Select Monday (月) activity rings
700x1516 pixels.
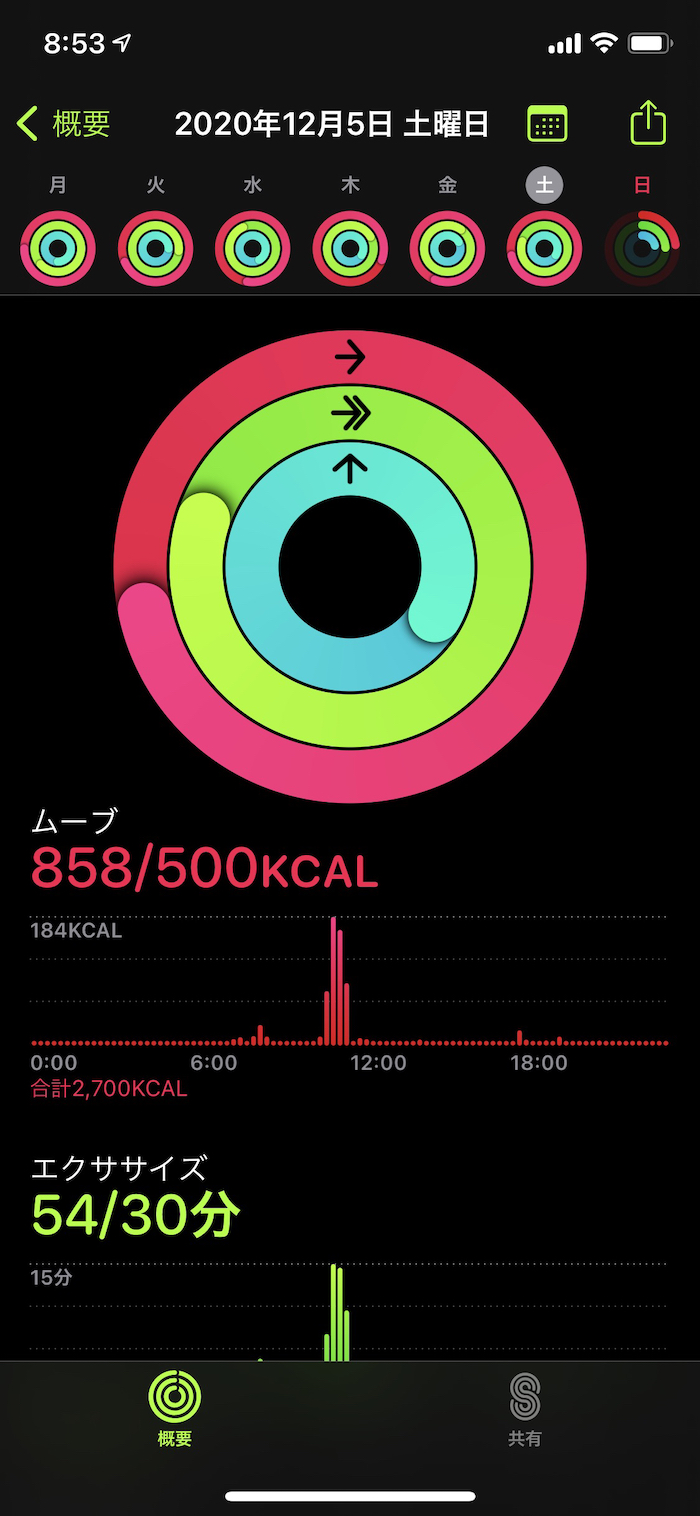[58, 248]
